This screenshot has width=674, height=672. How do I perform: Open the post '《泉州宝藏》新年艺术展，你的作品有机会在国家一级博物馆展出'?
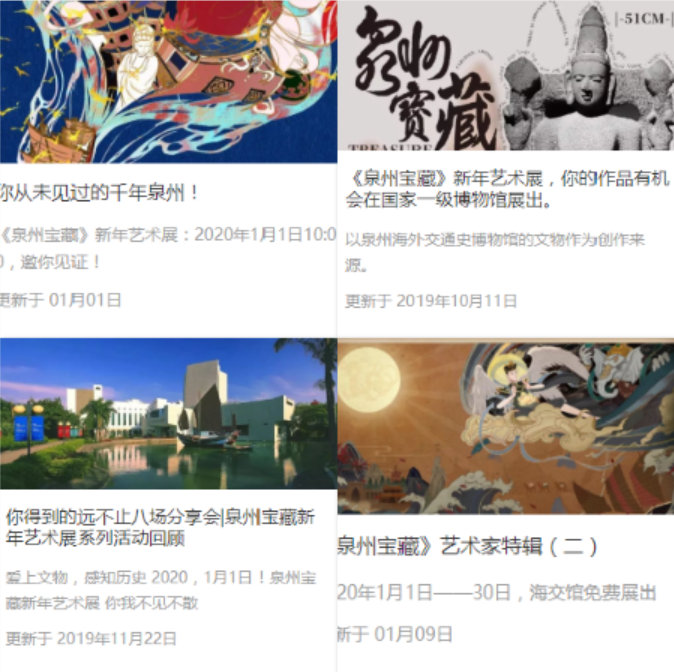point(506,189)
